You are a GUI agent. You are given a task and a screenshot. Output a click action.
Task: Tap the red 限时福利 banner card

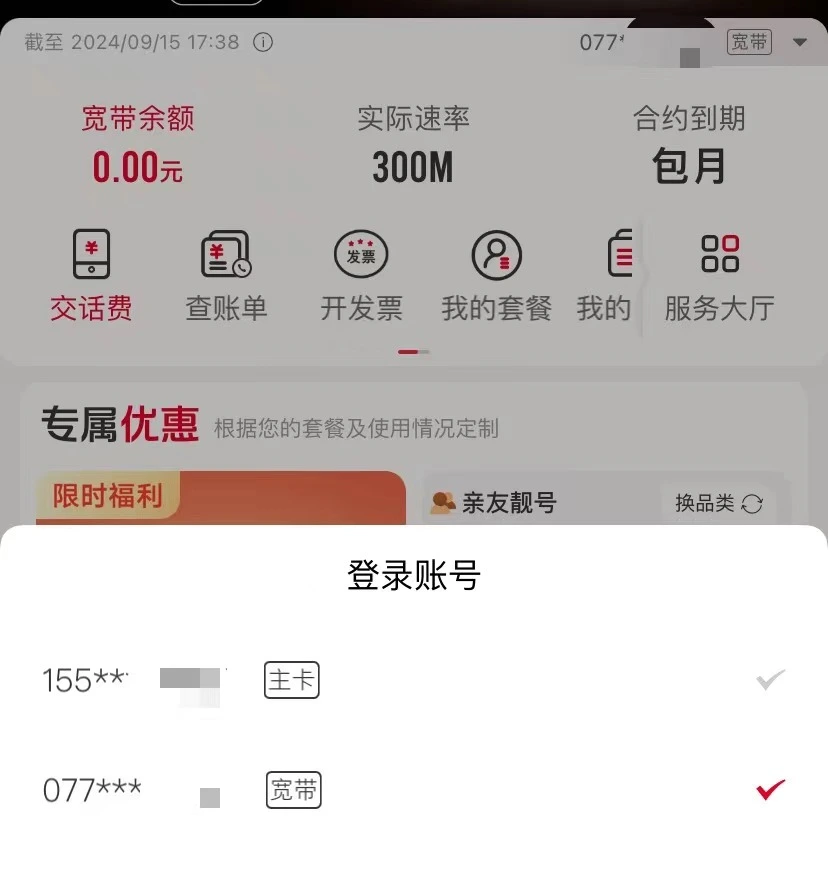[220, 497]
